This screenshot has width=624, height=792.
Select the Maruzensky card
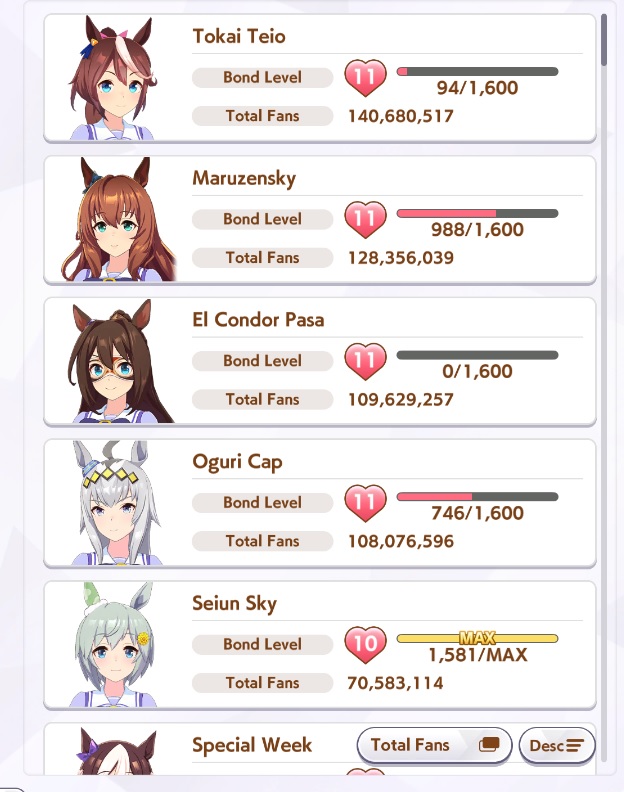320,220
